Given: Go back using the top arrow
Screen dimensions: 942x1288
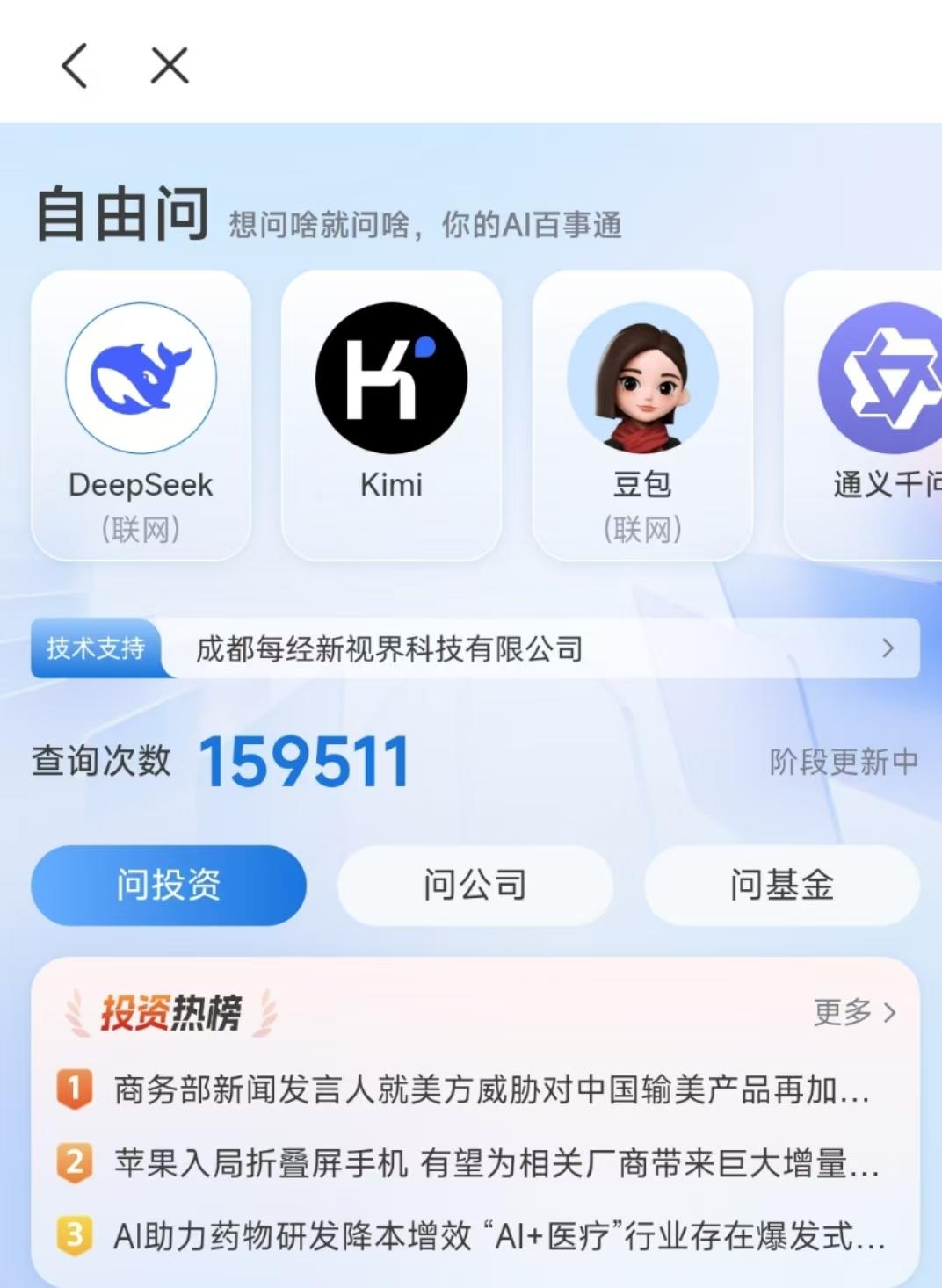Looking at the screenshot, I should tap(76, 66).
